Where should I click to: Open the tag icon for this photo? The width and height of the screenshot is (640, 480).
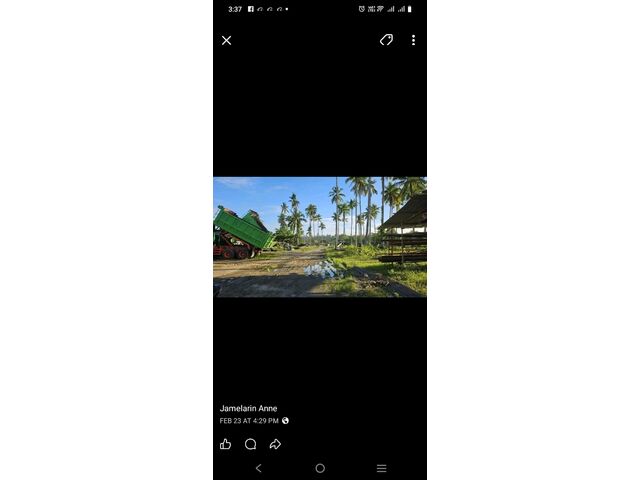pos(386,40)
